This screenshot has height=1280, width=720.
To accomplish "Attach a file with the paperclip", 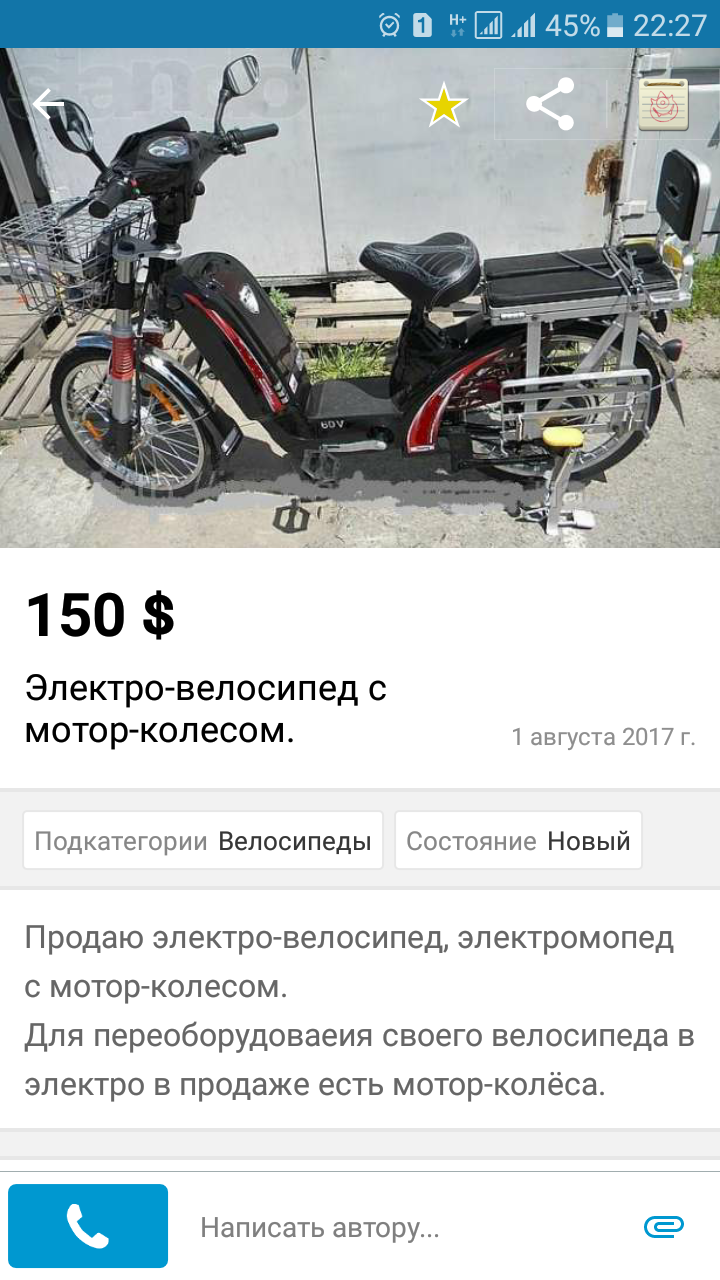I will 663,1226.
